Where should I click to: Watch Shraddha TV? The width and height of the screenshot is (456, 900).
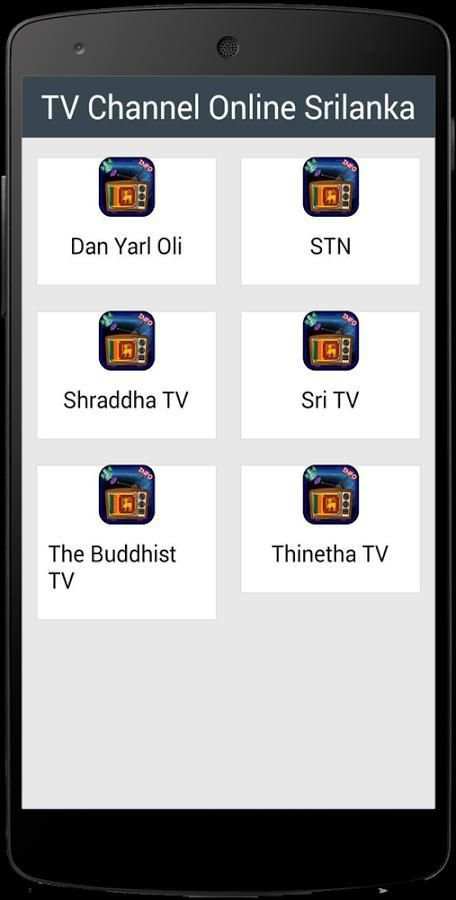tap(126, 375)
